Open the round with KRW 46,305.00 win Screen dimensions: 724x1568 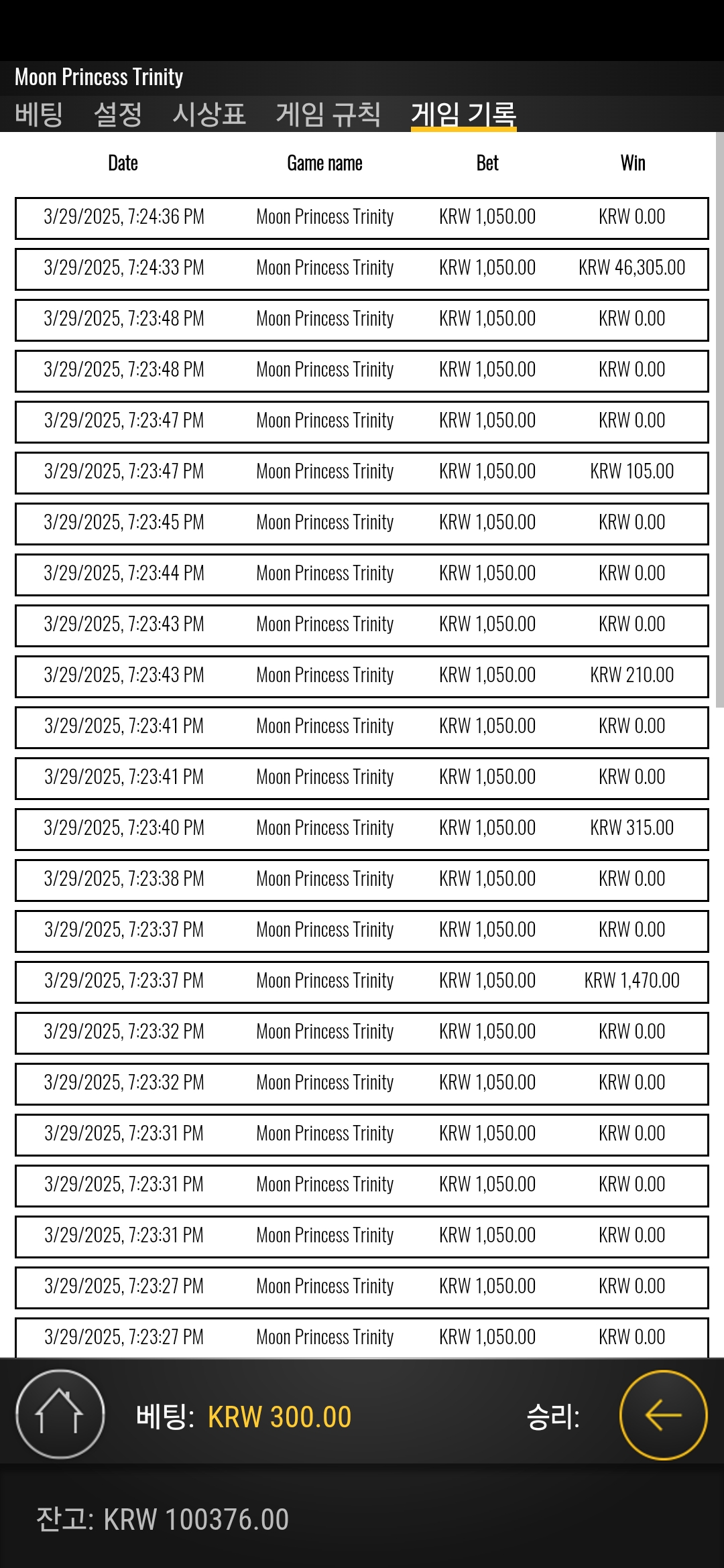pos(362,269)
